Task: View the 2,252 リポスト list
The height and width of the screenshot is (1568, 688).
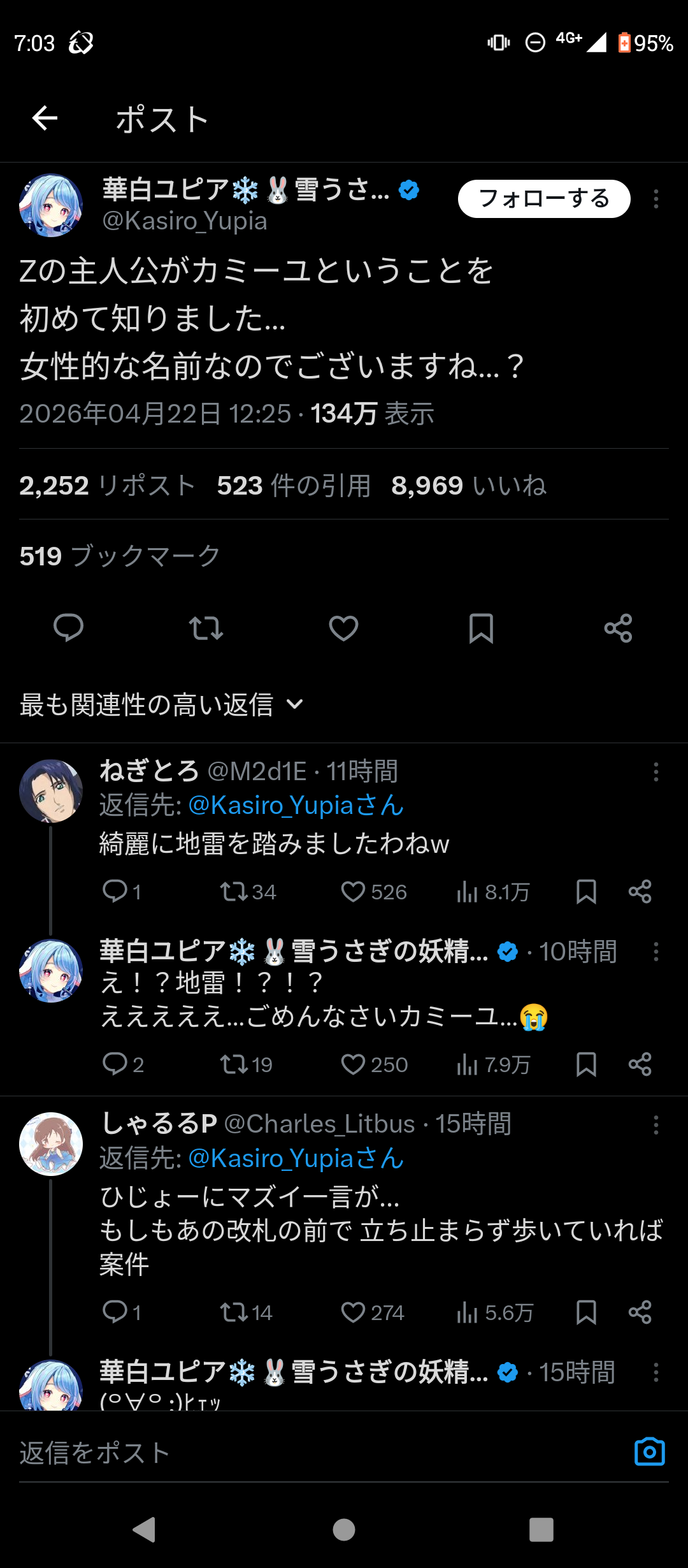Action: click(x=107, y=486)
